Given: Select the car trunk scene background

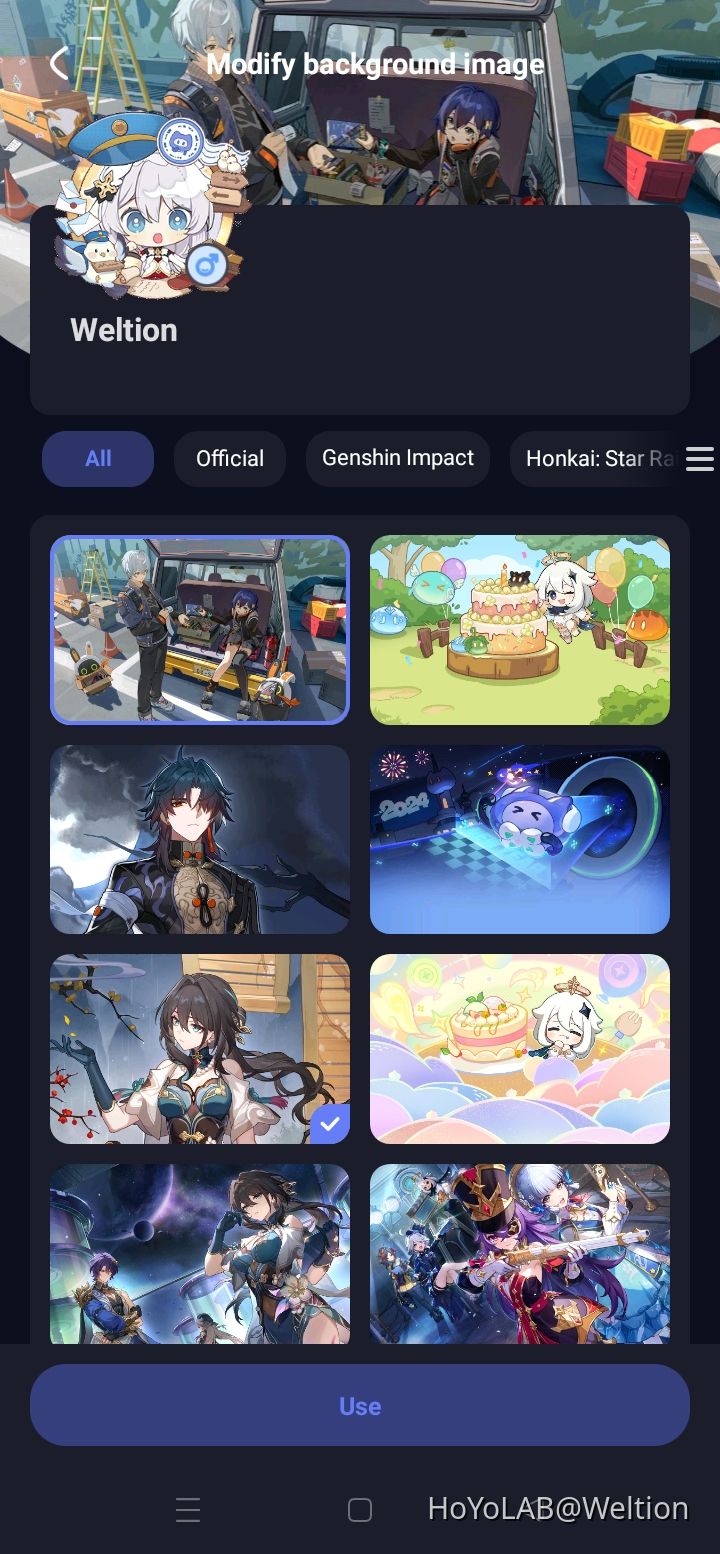Looking at the screenshot, I should (200, 629).
